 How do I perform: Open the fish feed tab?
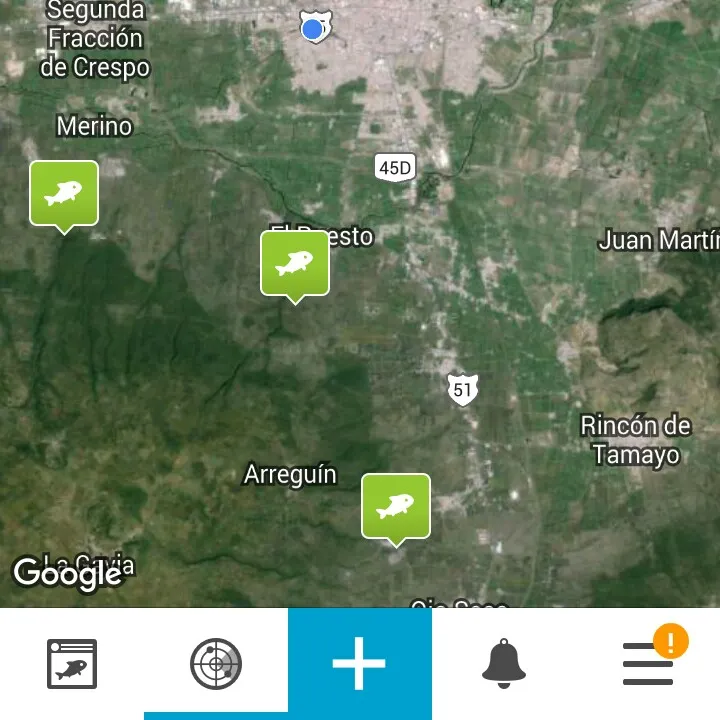click(72, 663)
